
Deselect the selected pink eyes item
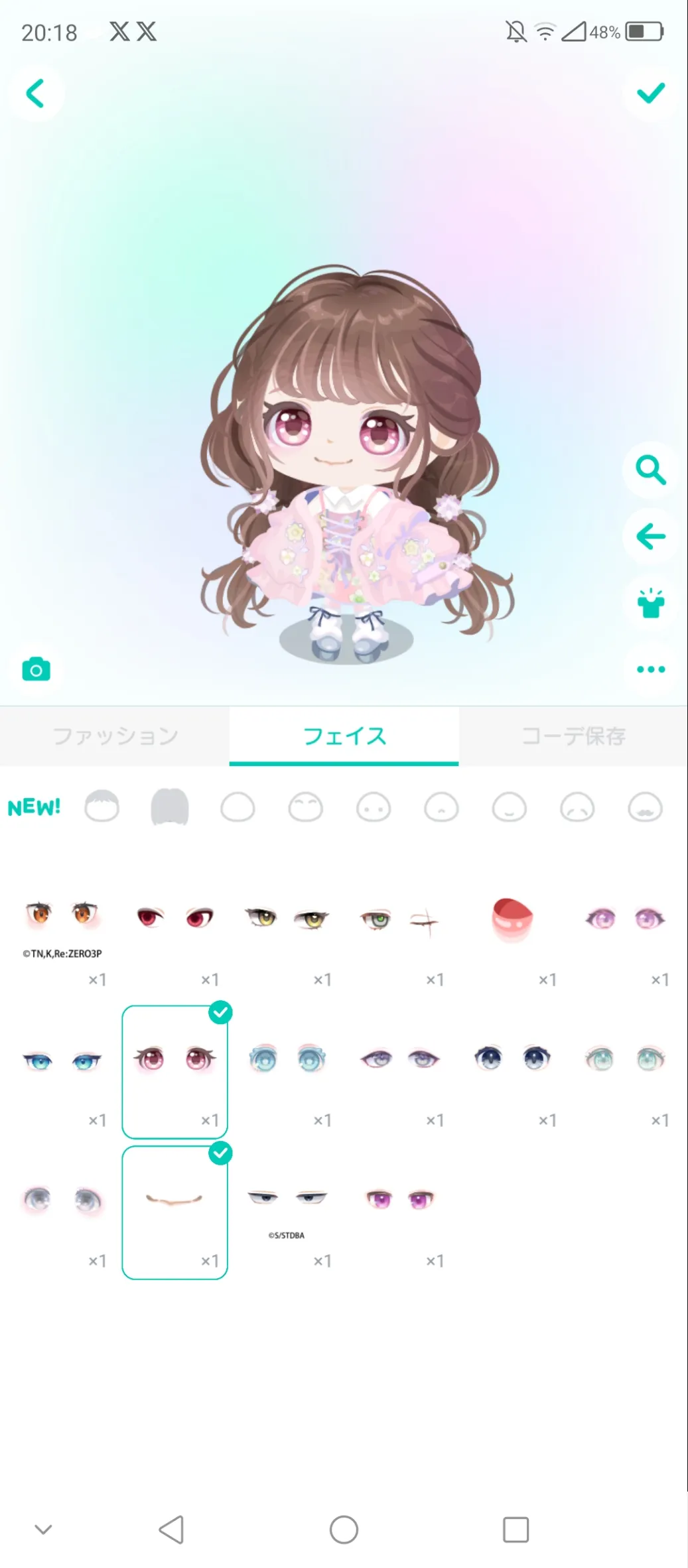tap(175, 1072)
